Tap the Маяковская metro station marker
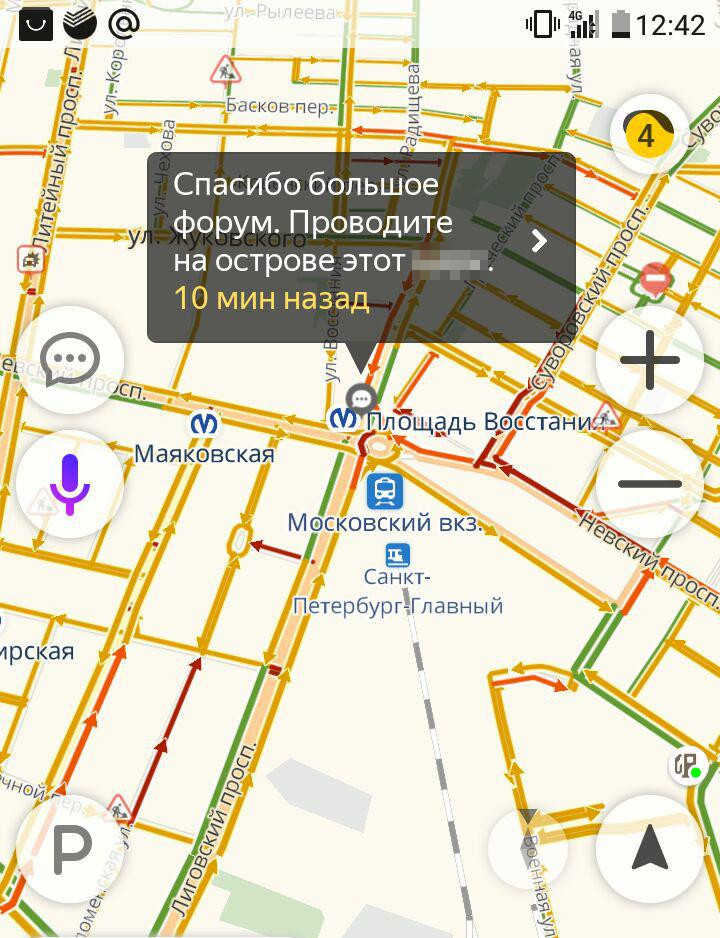This screenshot has height=938, width=720. point(204,424)
